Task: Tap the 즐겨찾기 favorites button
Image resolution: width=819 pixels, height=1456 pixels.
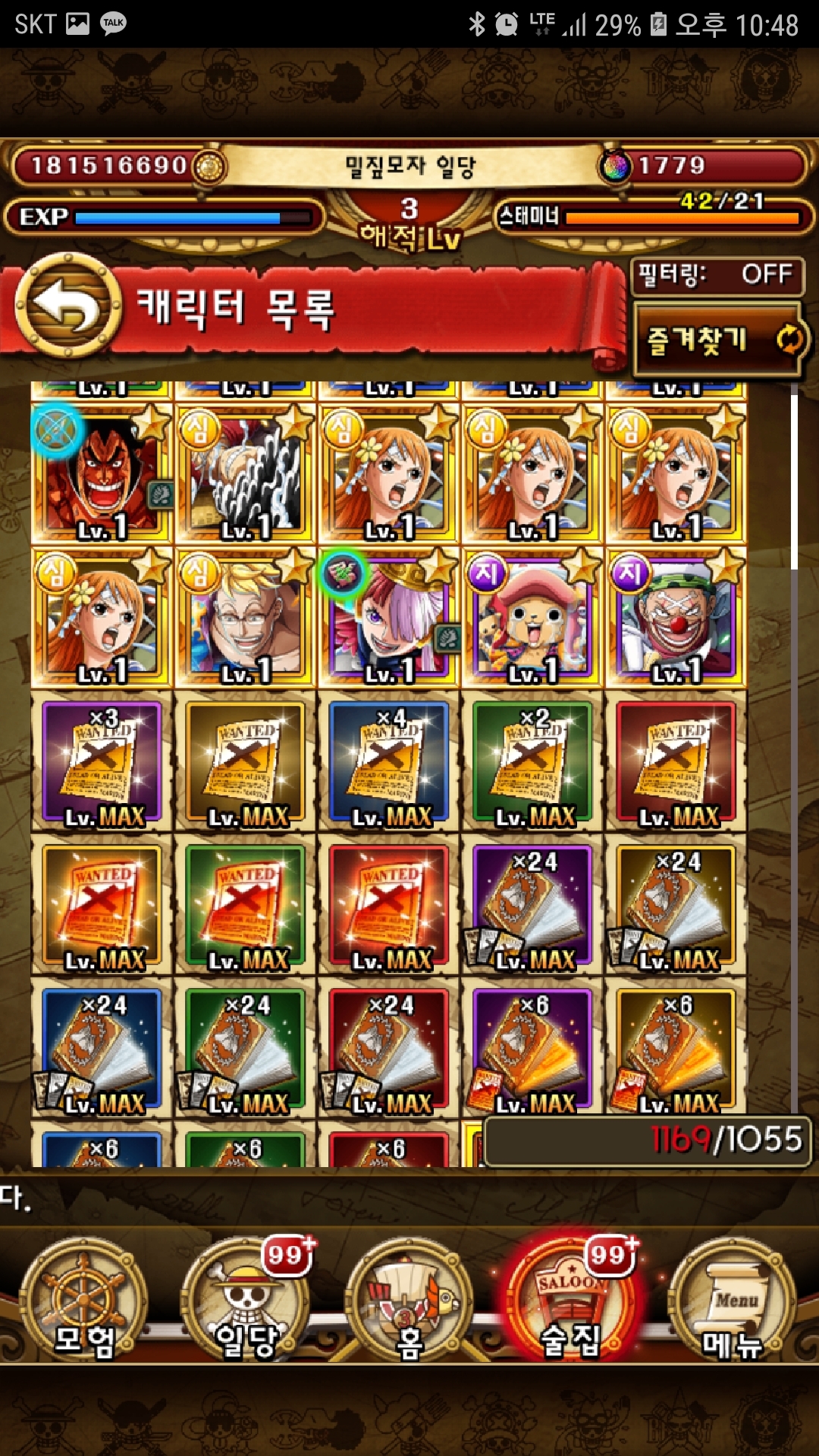Action: tap(716, 339)
